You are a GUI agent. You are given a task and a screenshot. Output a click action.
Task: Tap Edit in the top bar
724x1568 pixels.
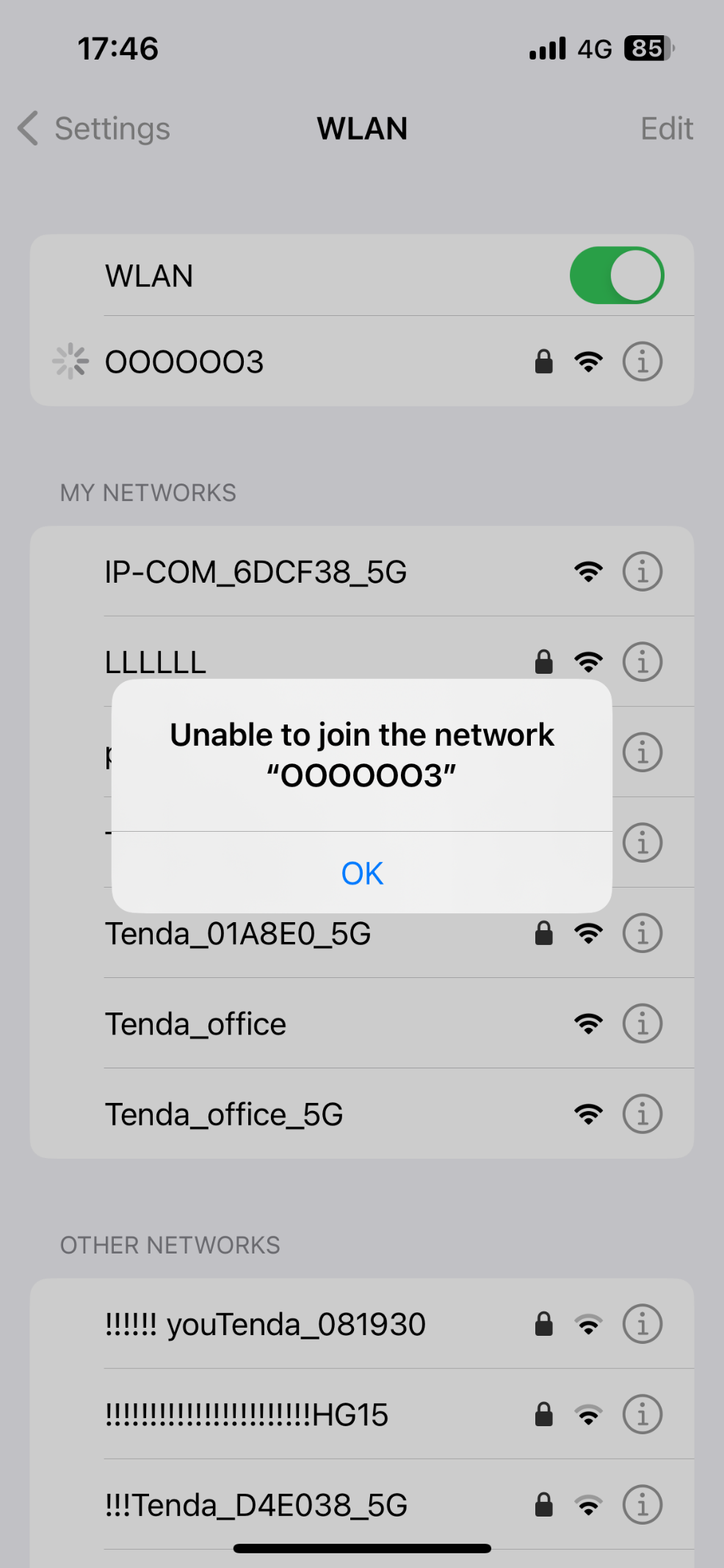click(666, 129)
